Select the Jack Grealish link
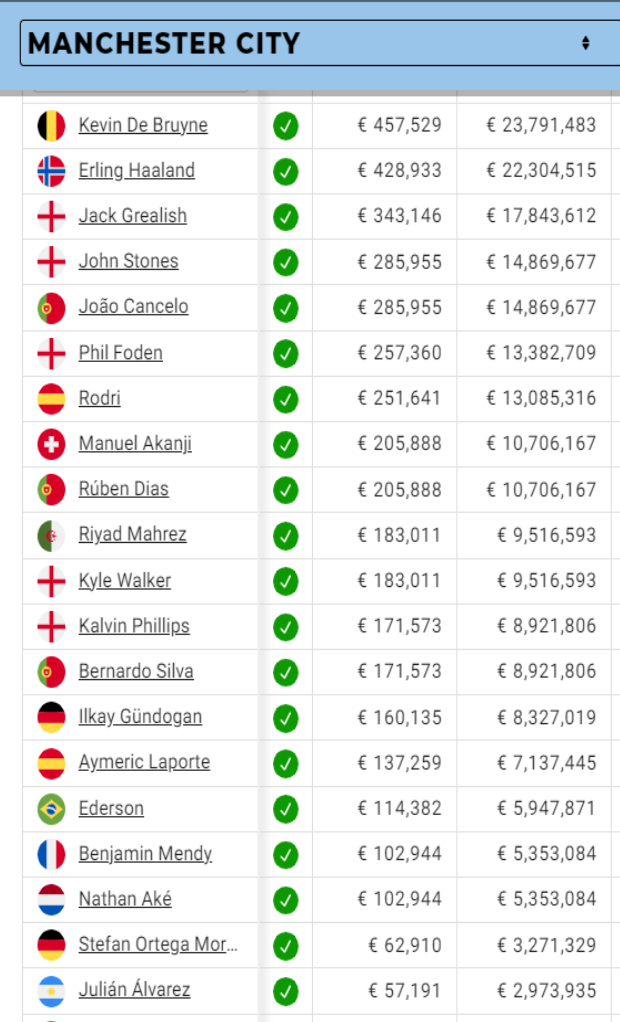Viewport: 620px width, 1022px height. point(132,216)
